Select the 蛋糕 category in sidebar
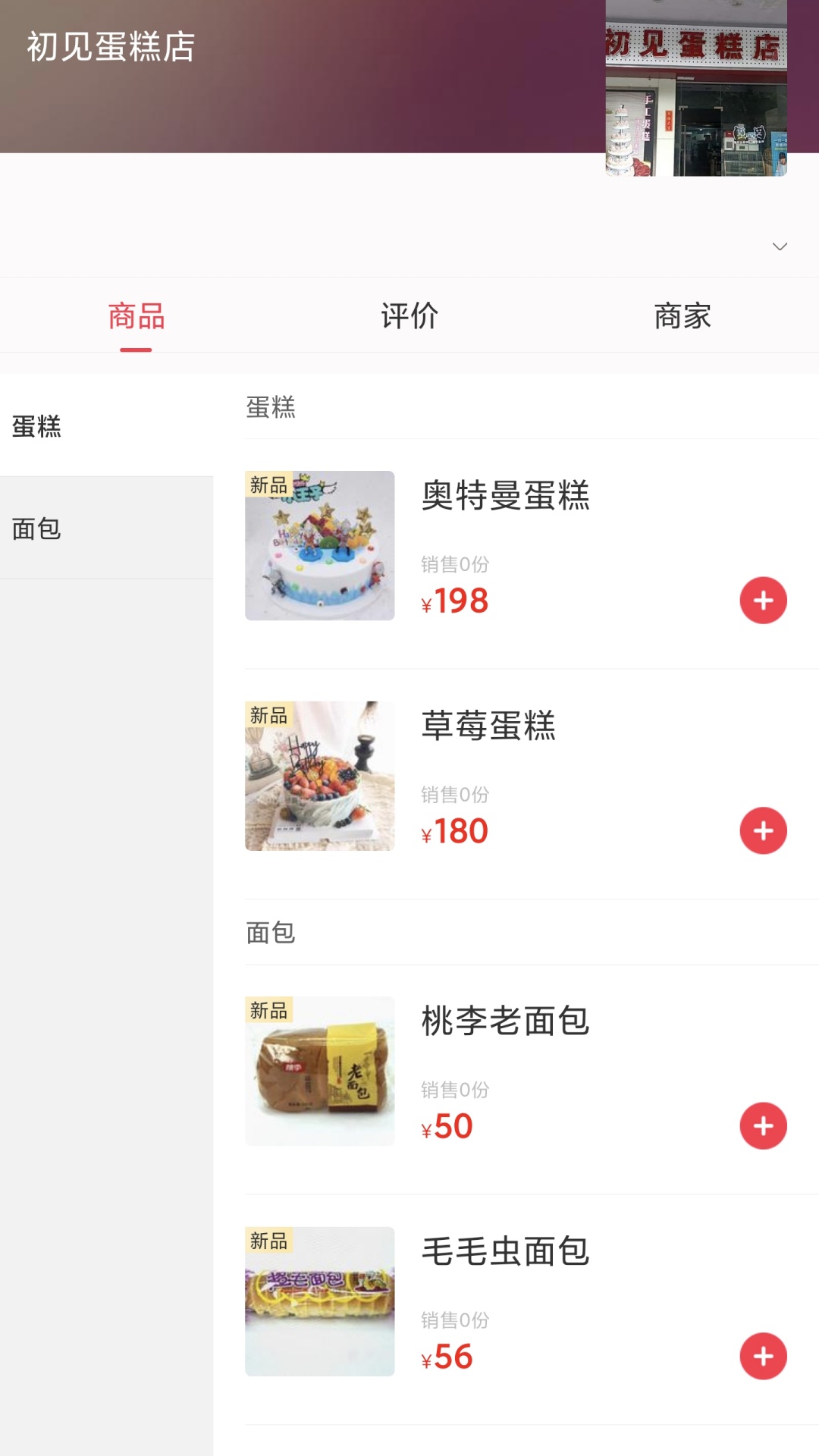Image resolution: width=819 pixels, height=1456 pixels. pyautogui.click(x=36, y=427)
